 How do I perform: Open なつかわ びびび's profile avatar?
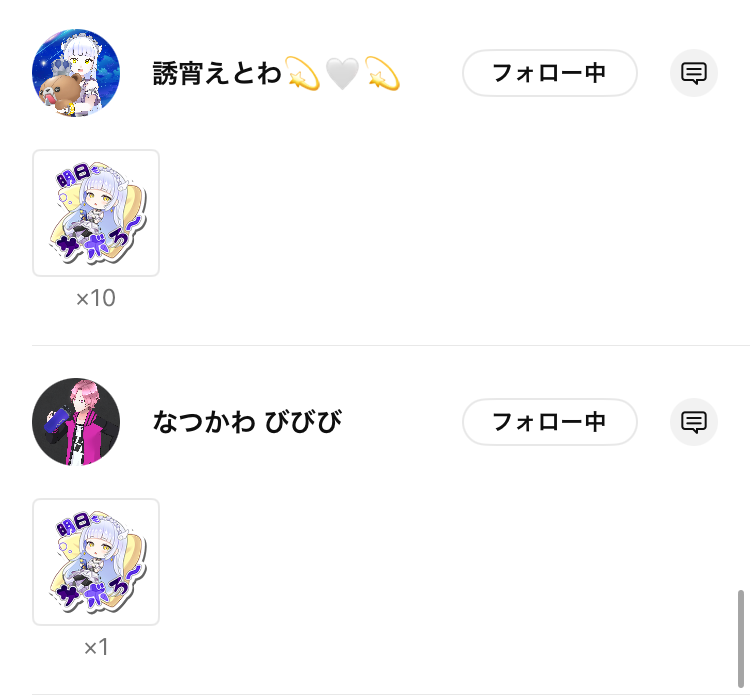pos(76,422)
